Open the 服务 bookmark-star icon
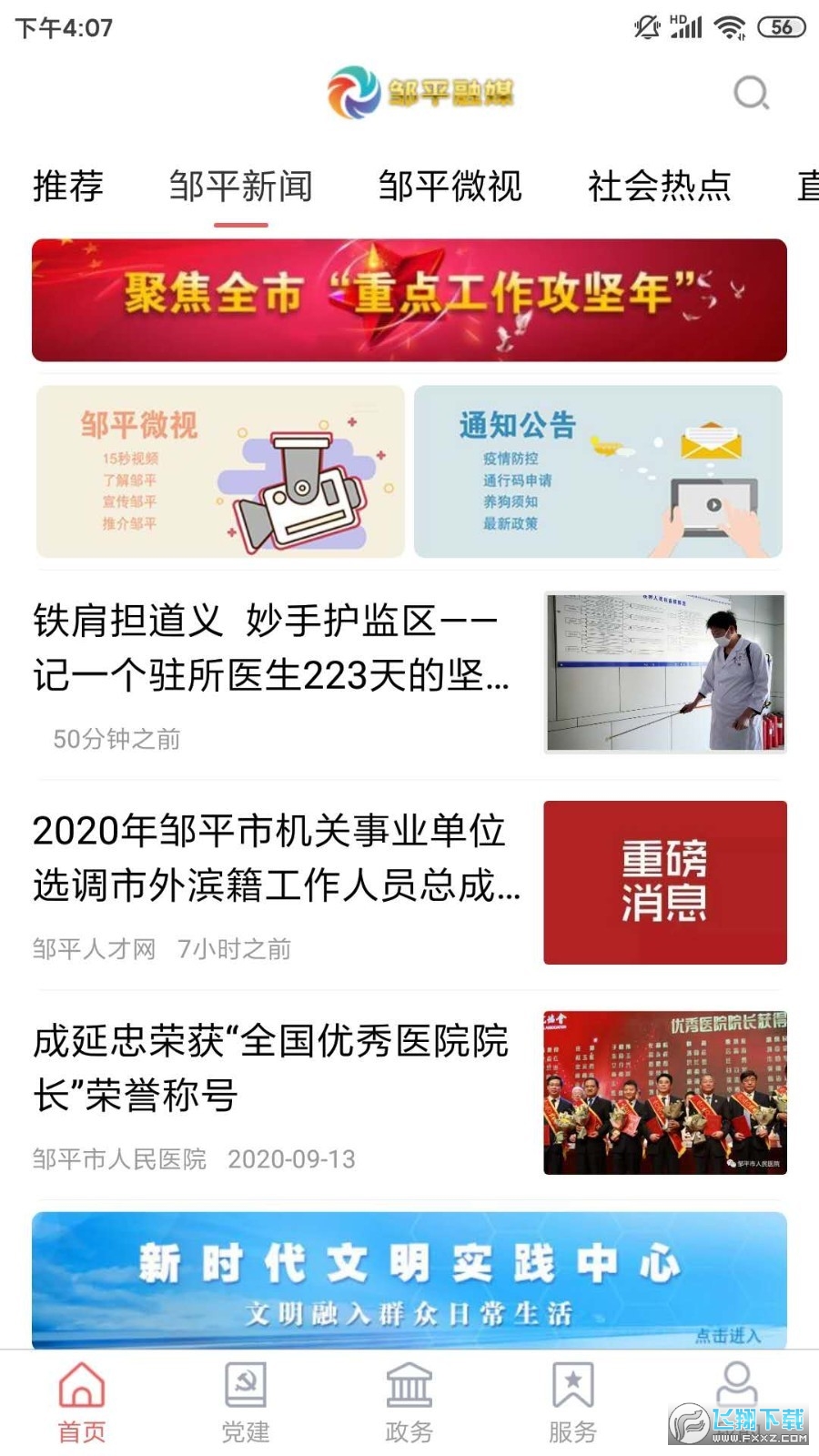 [571, 1401]
